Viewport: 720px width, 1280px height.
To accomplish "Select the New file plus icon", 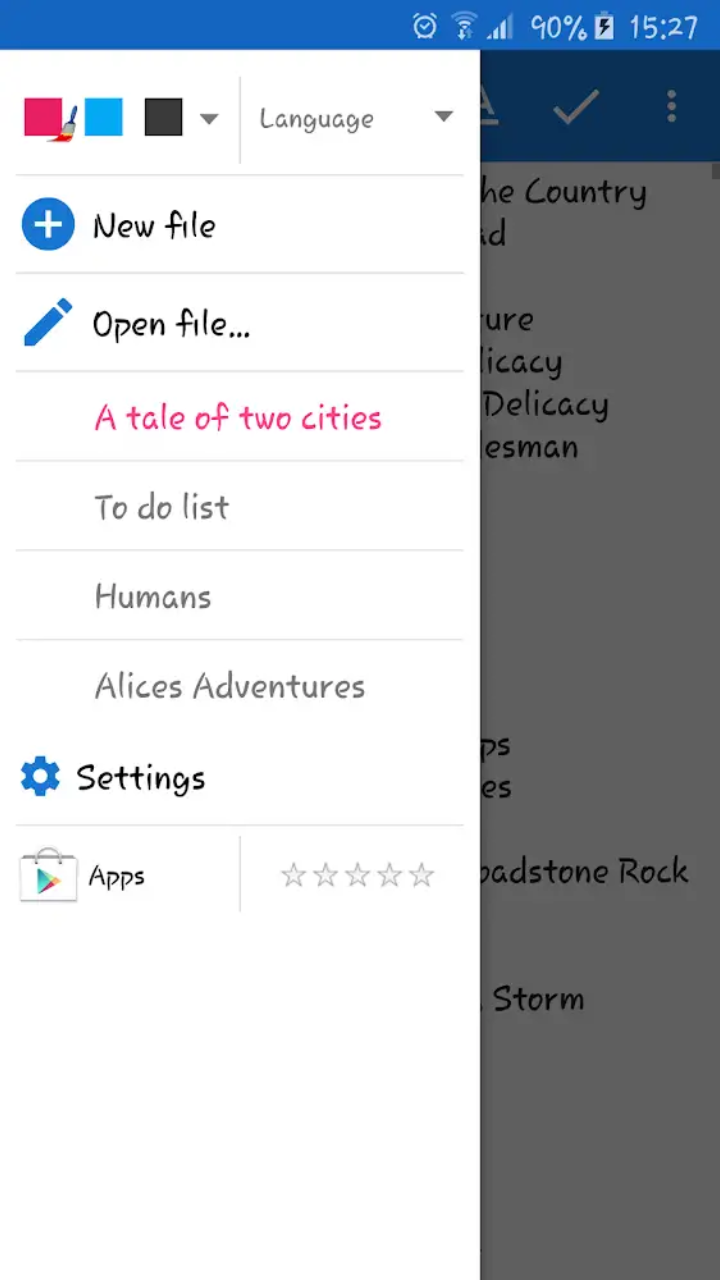I will point(47,224).
